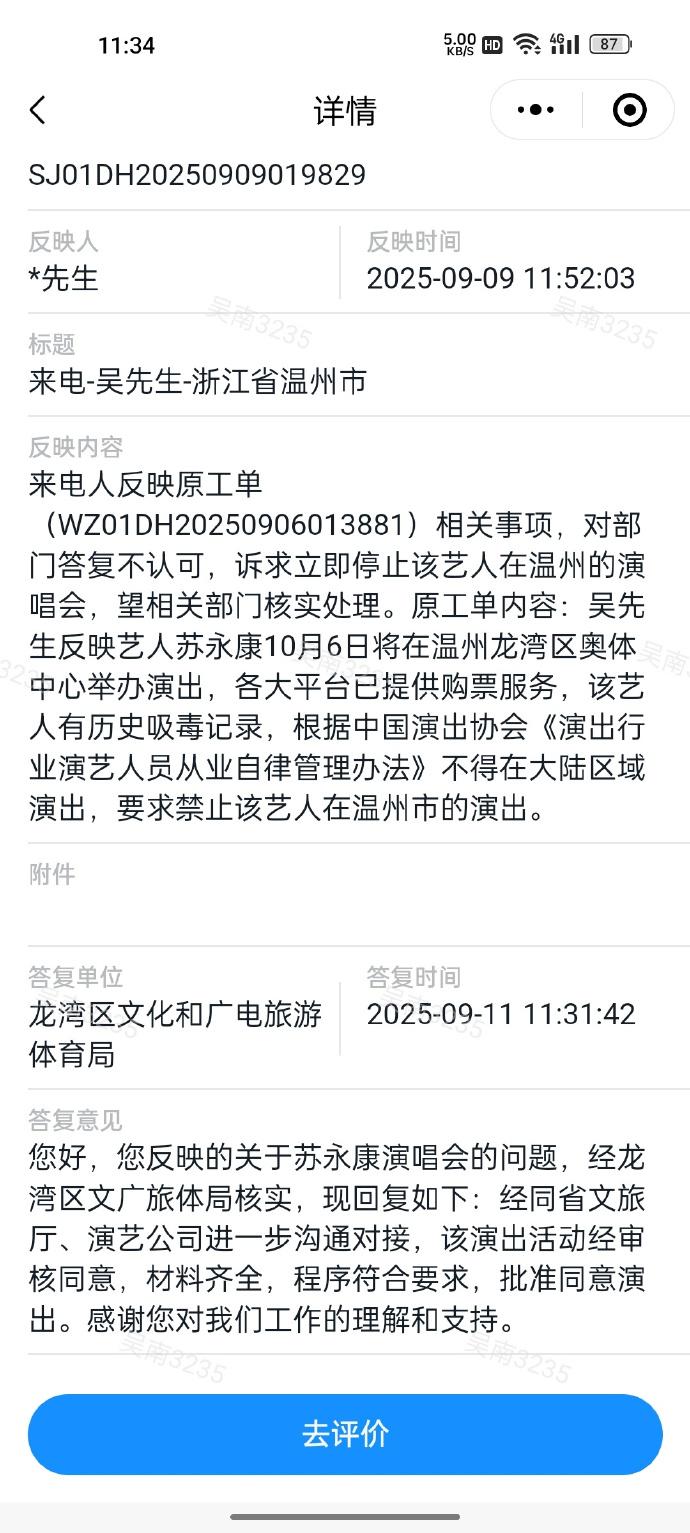Tap the 去评价 button

345,1434
